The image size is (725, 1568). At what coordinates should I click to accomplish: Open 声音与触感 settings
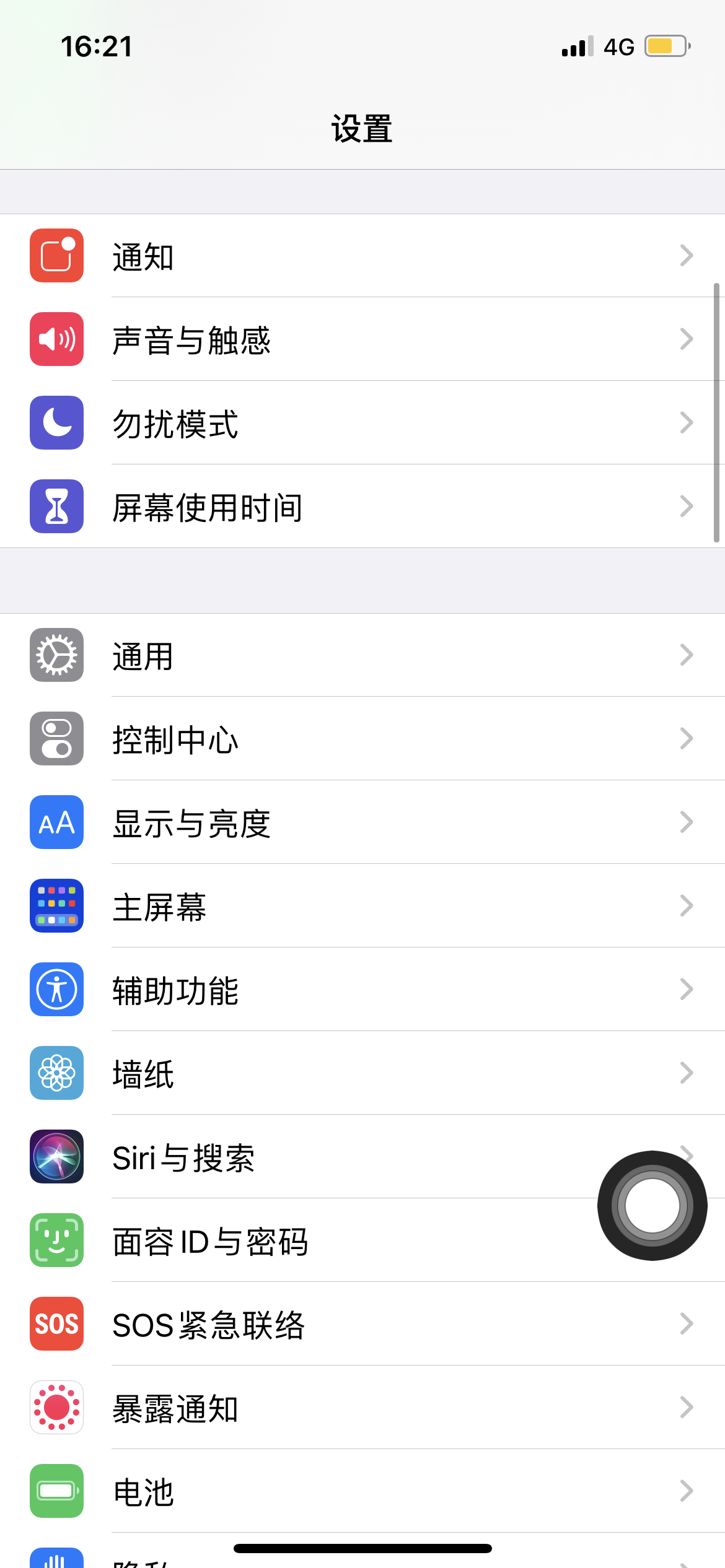[x=362, y=339]
